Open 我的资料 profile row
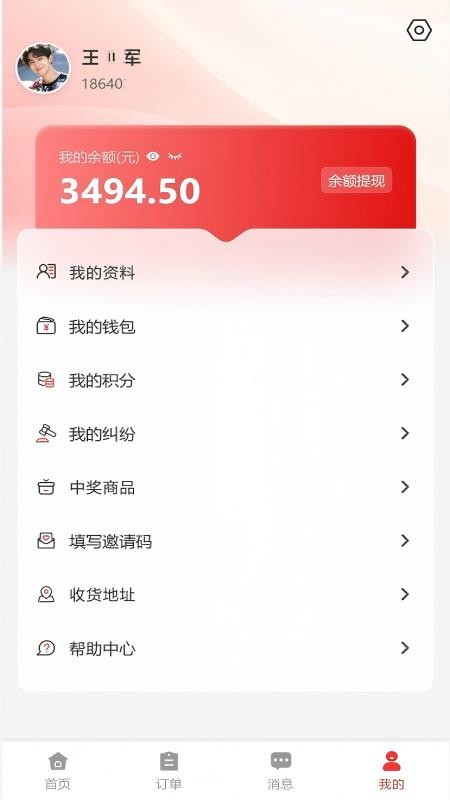This screenshot has height=800, width=450. [x=225, y=272]
